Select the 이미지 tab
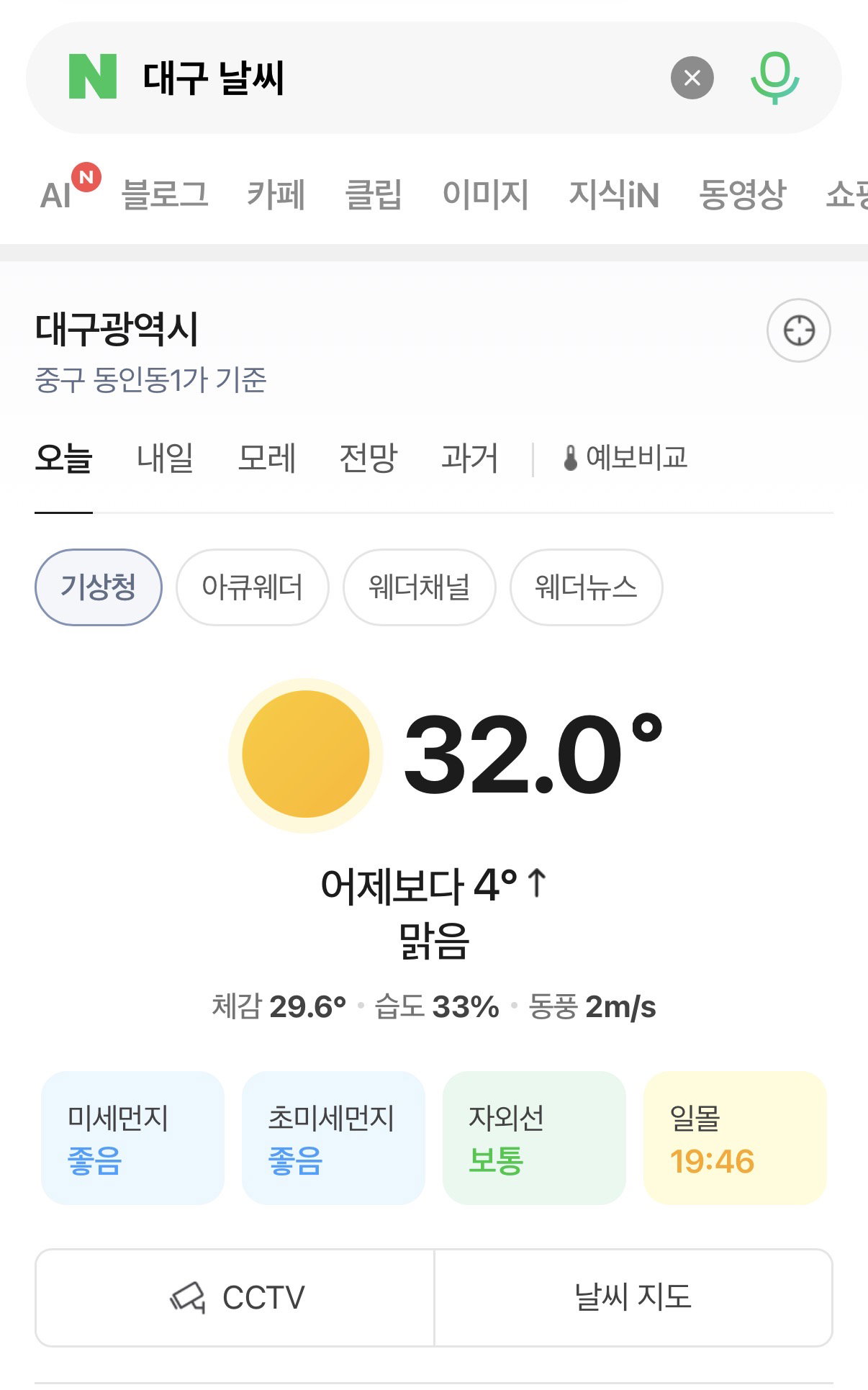Screen dimensions: 868x1390 click(x=486, y=195)
